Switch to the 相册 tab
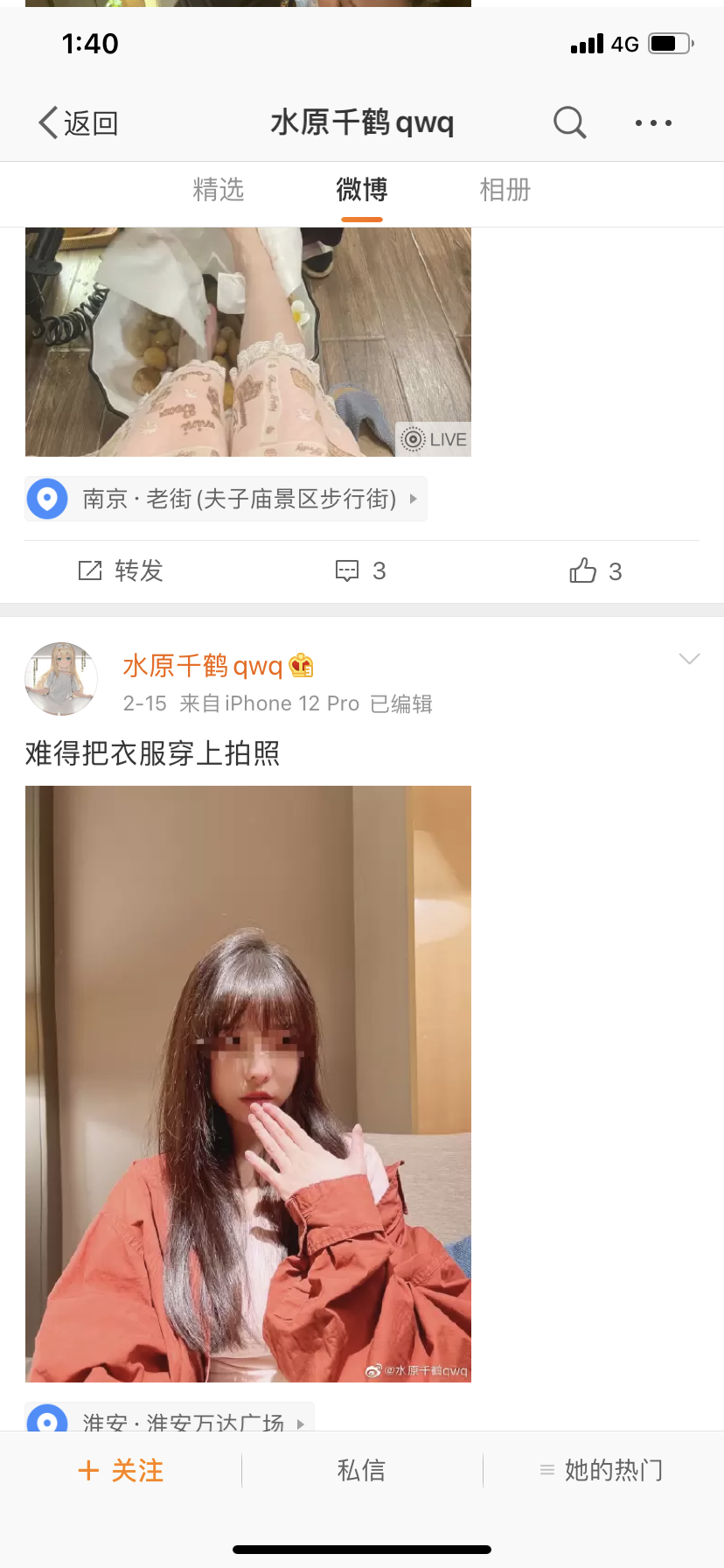The height and width of the screenshot is (1568, 724). tap(505, 190)
